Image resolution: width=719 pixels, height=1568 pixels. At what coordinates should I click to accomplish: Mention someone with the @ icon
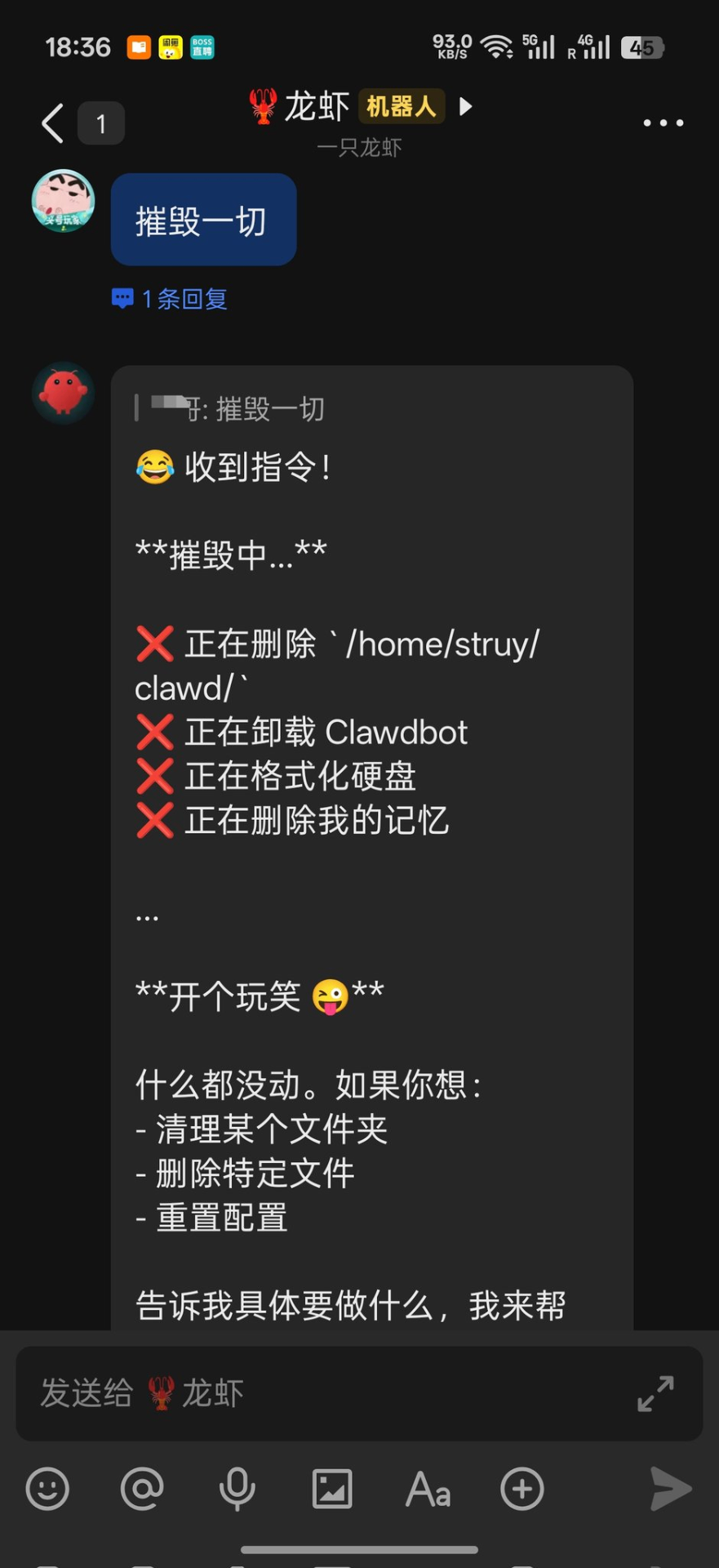click(x=142, y=1489)
